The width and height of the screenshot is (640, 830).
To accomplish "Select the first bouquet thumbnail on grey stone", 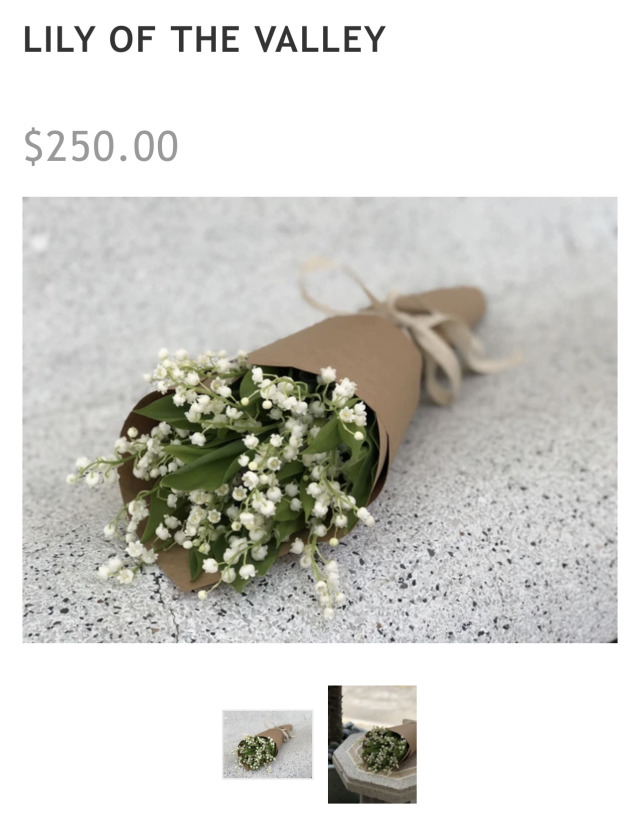I will click(267, 744).
